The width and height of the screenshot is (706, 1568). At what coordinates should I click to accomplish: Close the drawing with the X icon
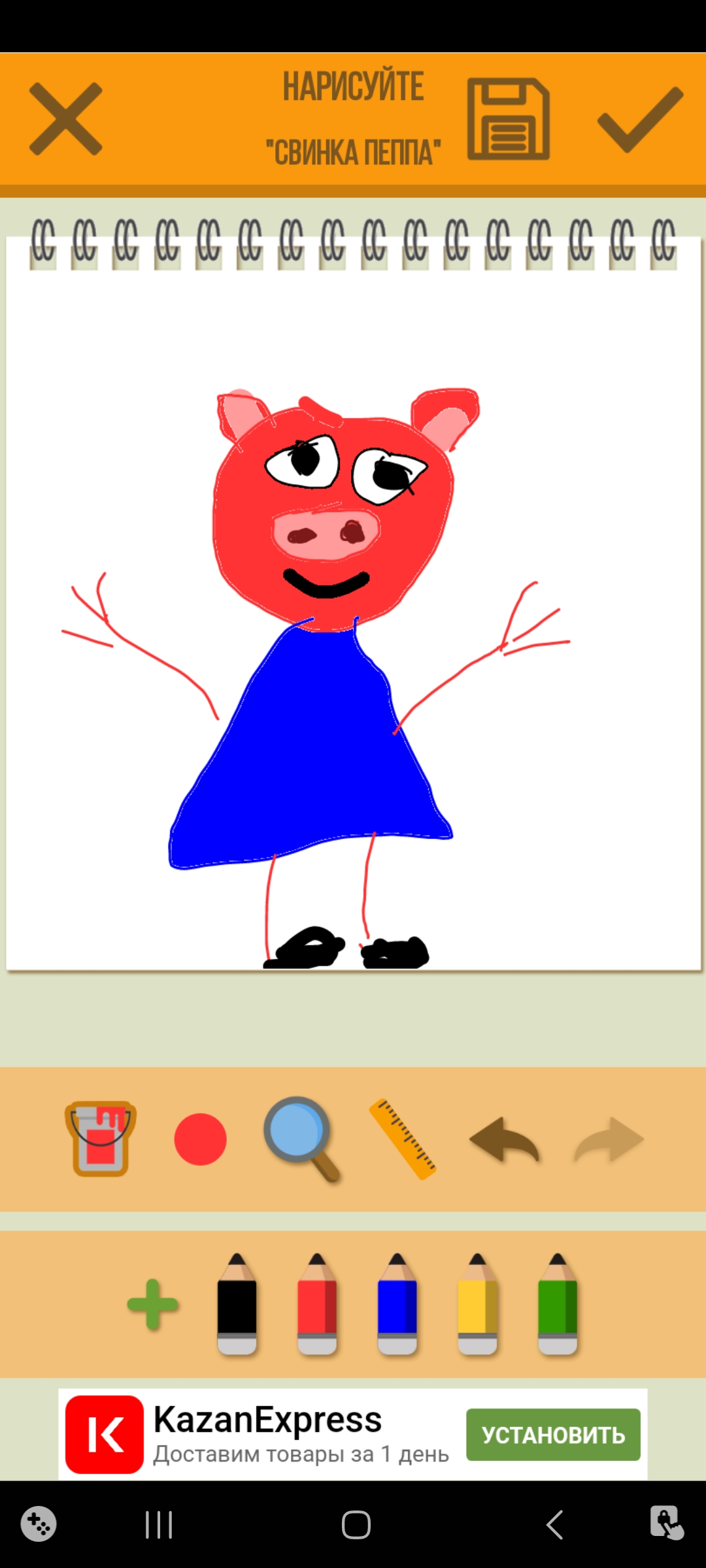click(65, 119)
